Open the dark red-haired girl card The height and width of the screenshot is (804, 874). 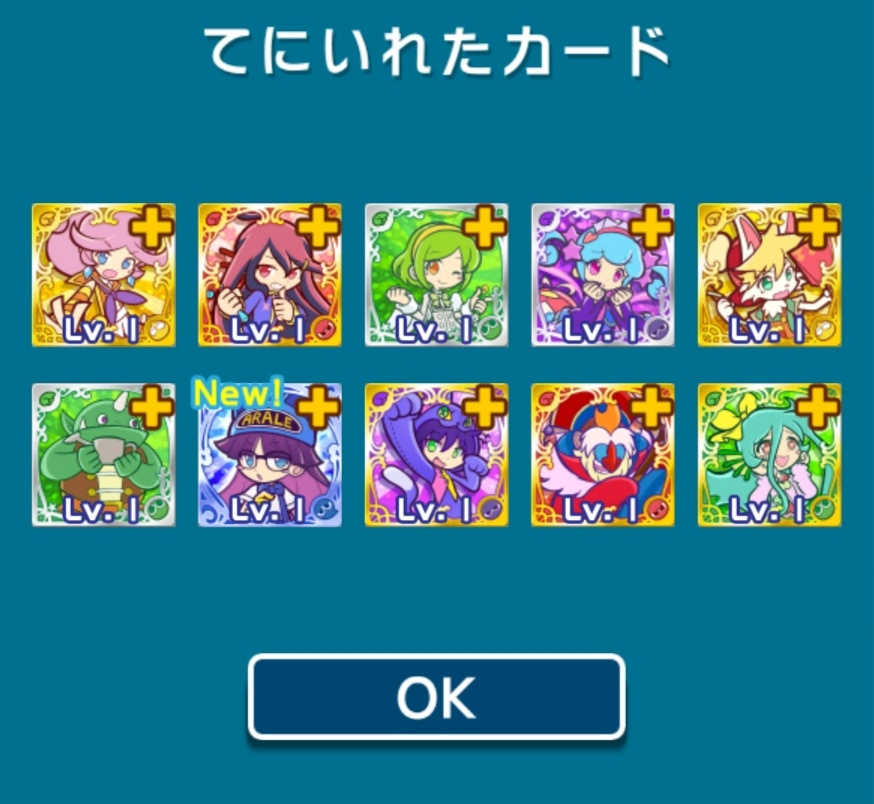(x=270, y=275)
